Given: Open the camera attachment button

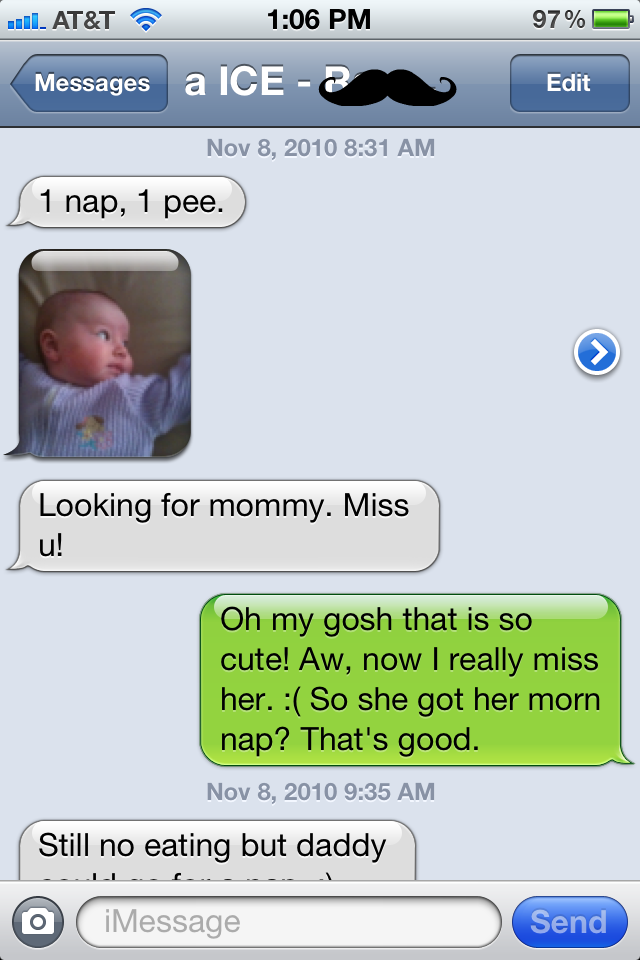Looking at the screenshot, I should [38, 922].
